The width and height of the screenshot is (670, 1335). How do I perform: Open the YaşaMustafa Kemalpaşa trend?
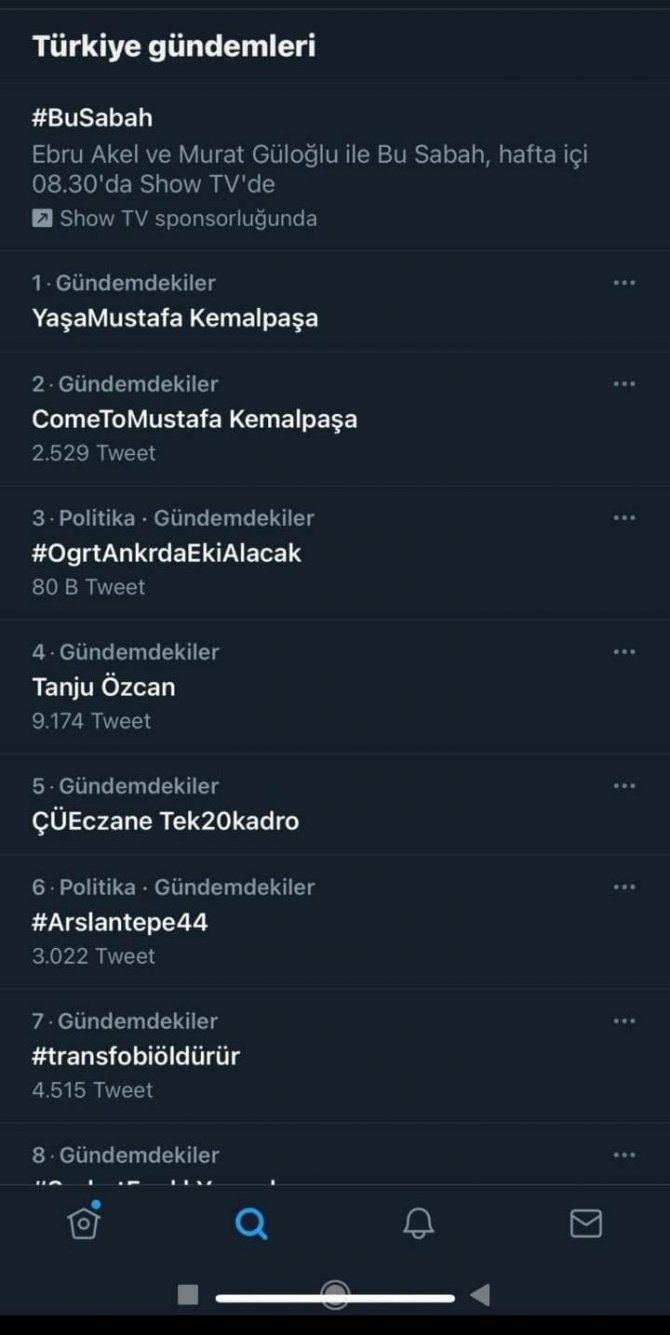(175, 318)
